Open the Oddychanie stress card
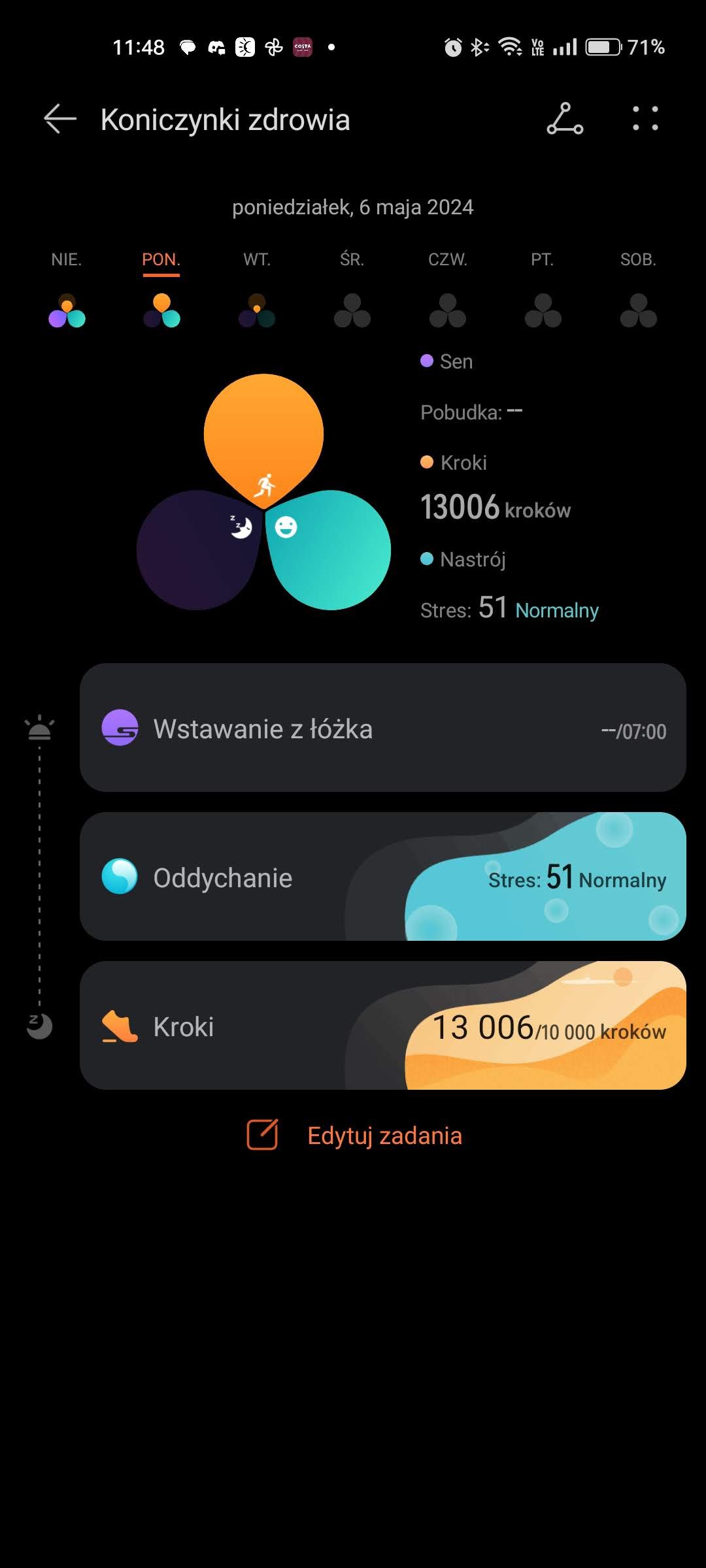This screenshot has width=706, height=1568. pyautogui.click(x=382, y=877)
